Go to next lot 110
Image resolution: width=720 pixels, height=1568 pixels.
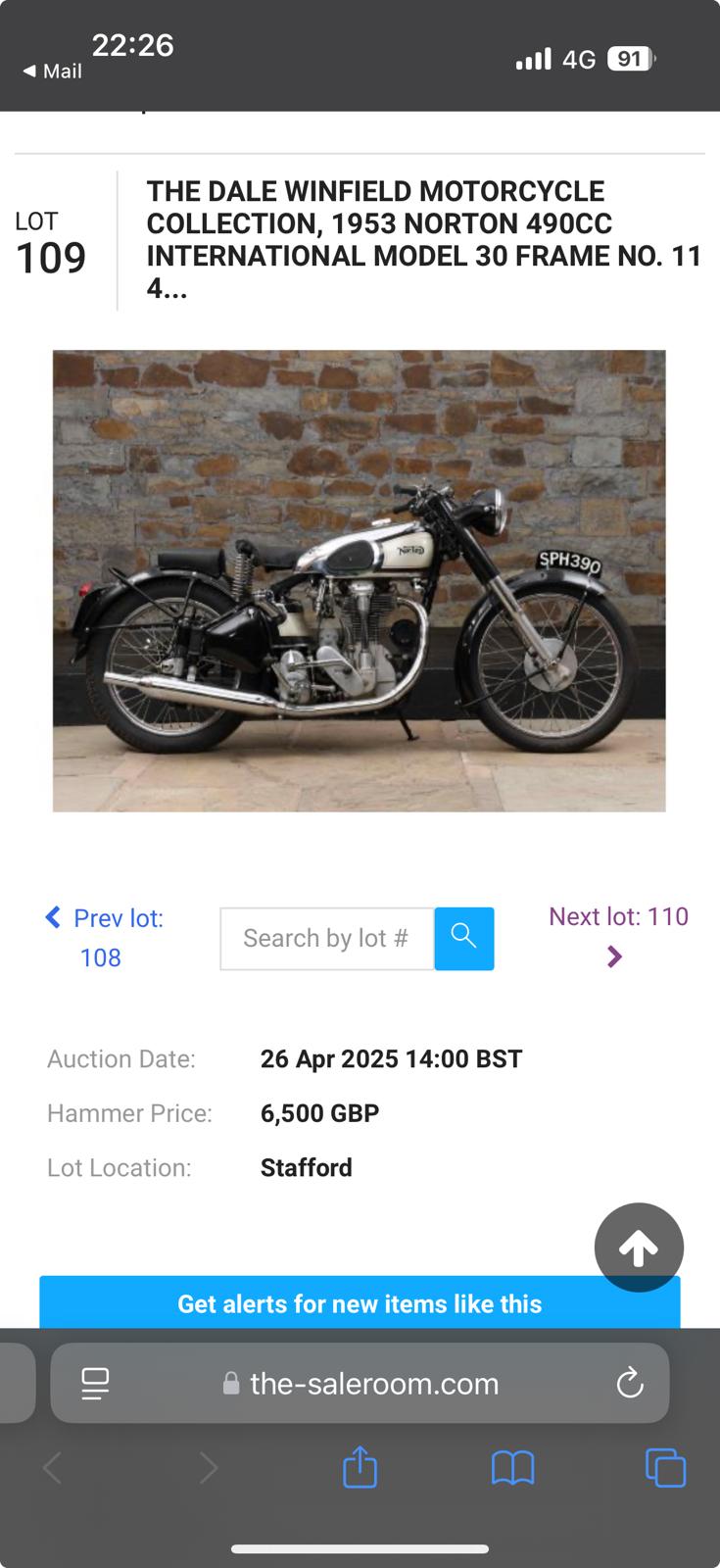[x=617, y=936]
